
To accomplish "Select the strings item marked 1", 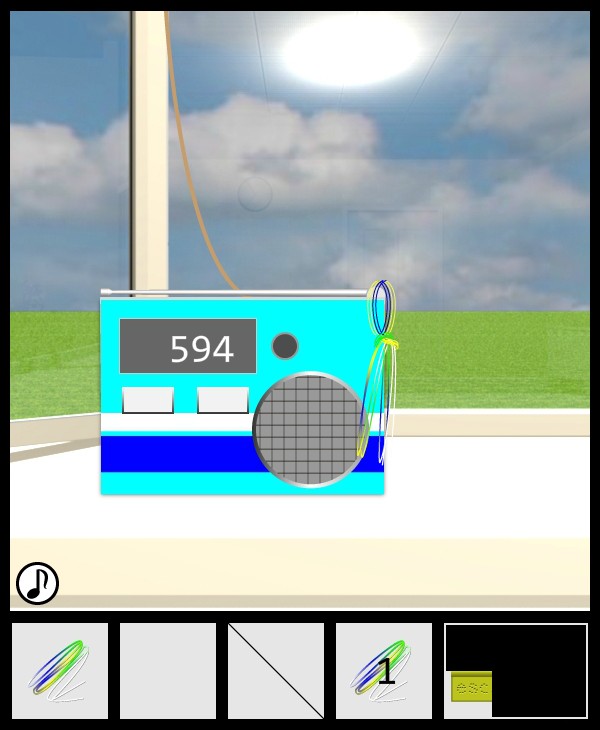I will (384, 670).
